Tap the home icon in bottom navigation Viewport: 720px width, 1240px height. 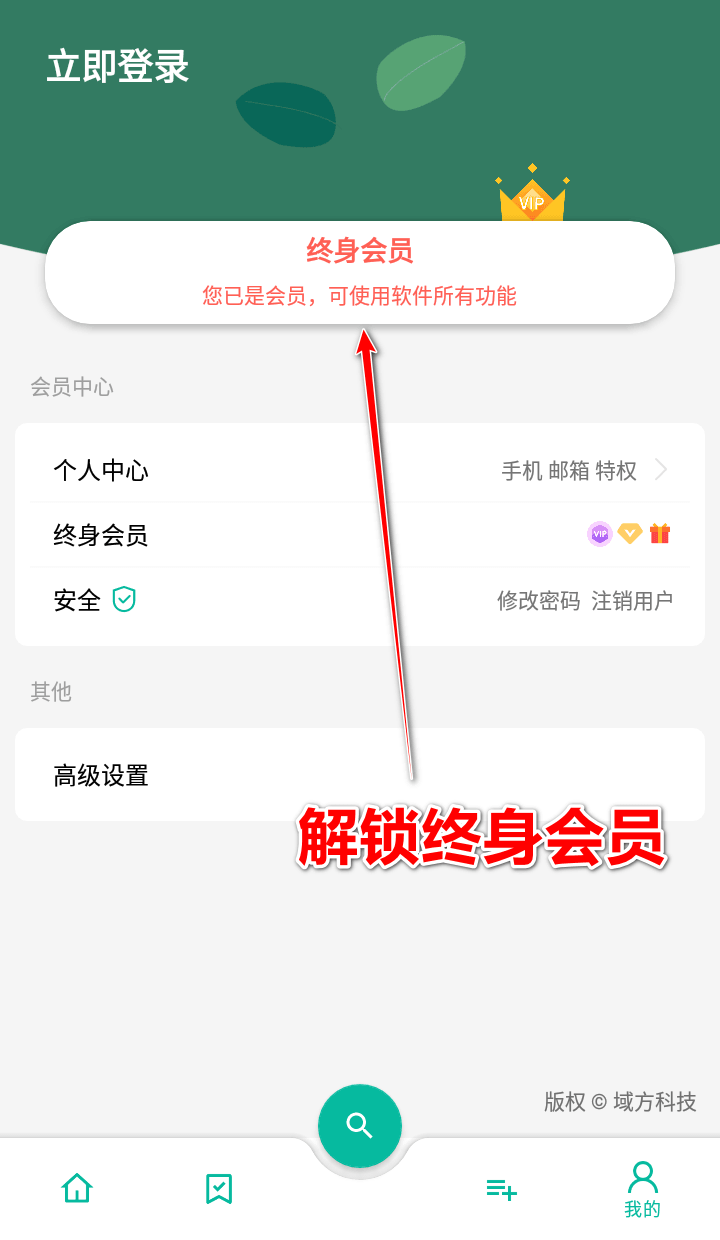(x=75, y=1186)
